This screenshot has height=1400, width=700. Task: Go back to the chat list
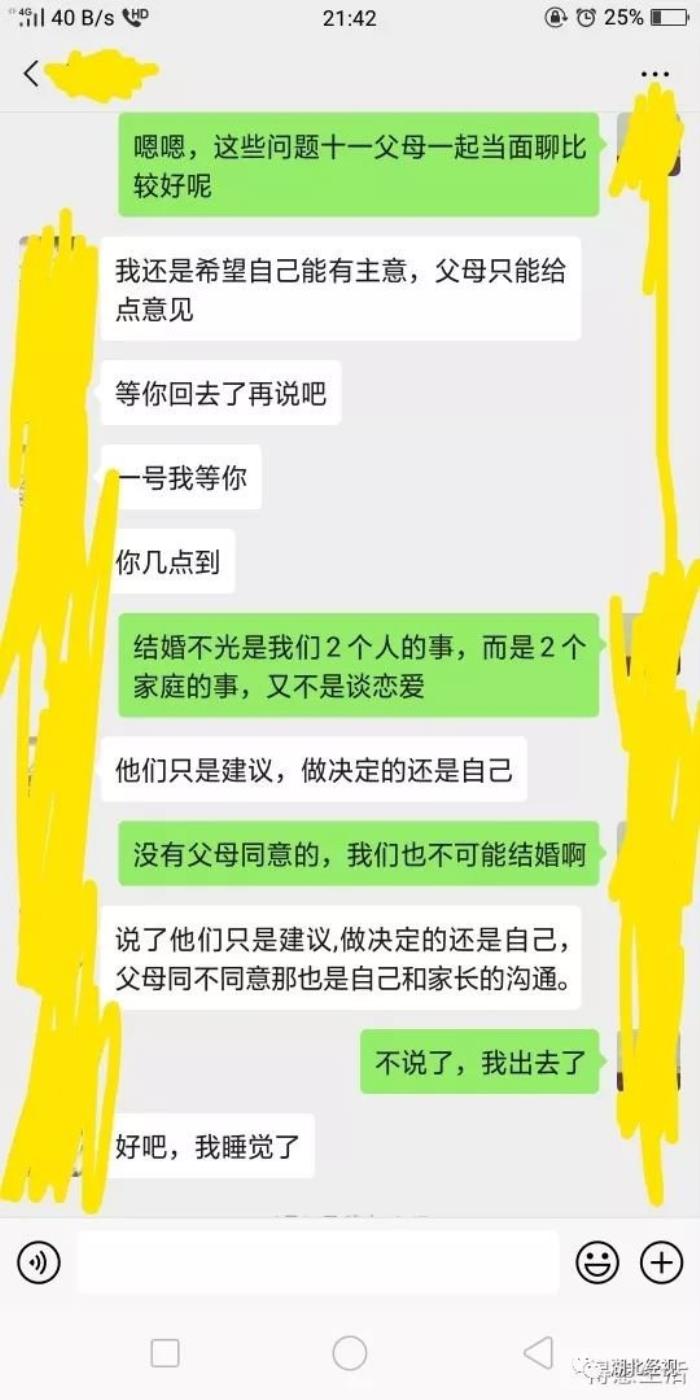click(x=32, y=74)
